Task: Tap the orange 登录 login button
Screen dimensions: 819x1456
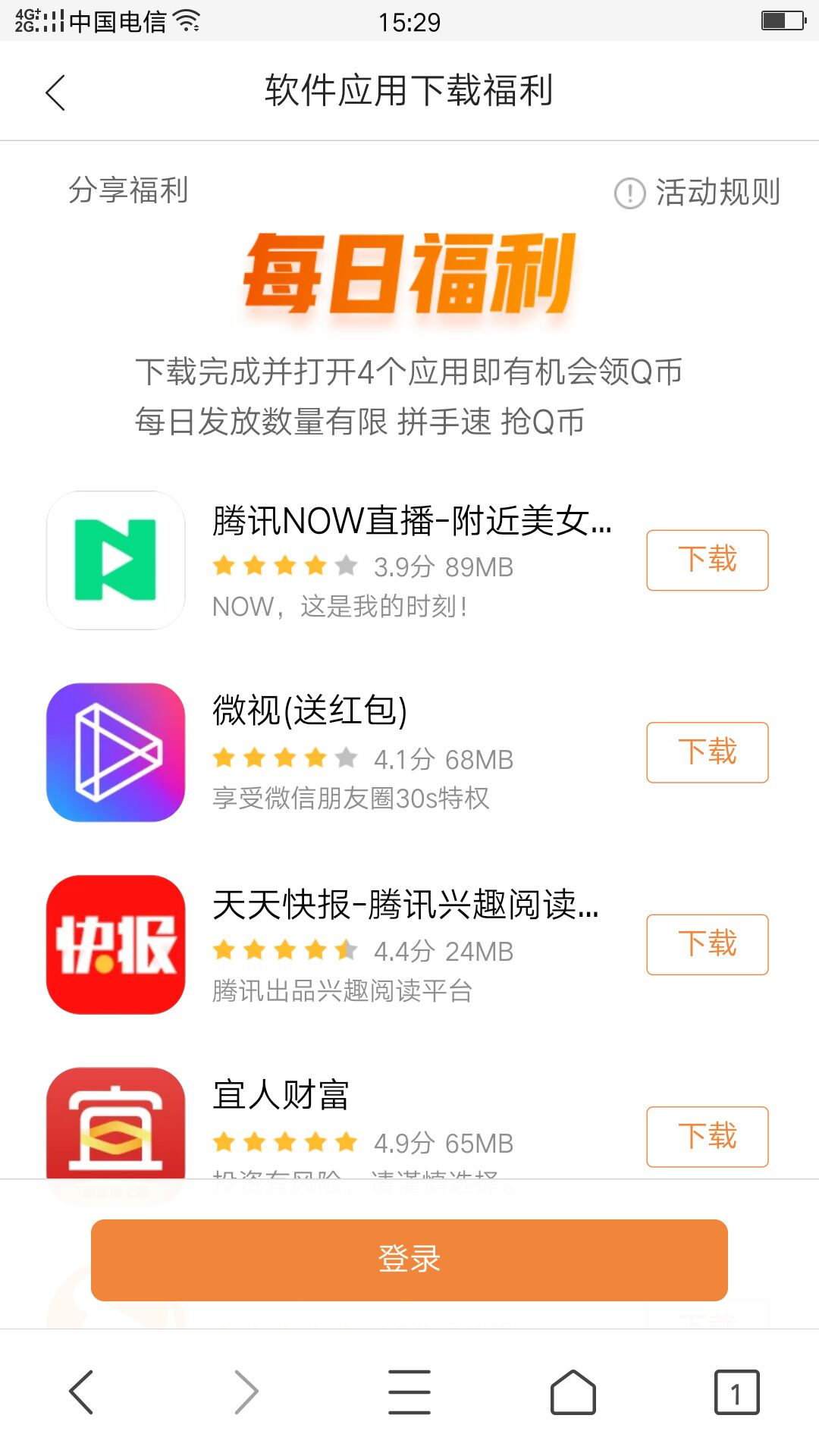Action: 409,1260
